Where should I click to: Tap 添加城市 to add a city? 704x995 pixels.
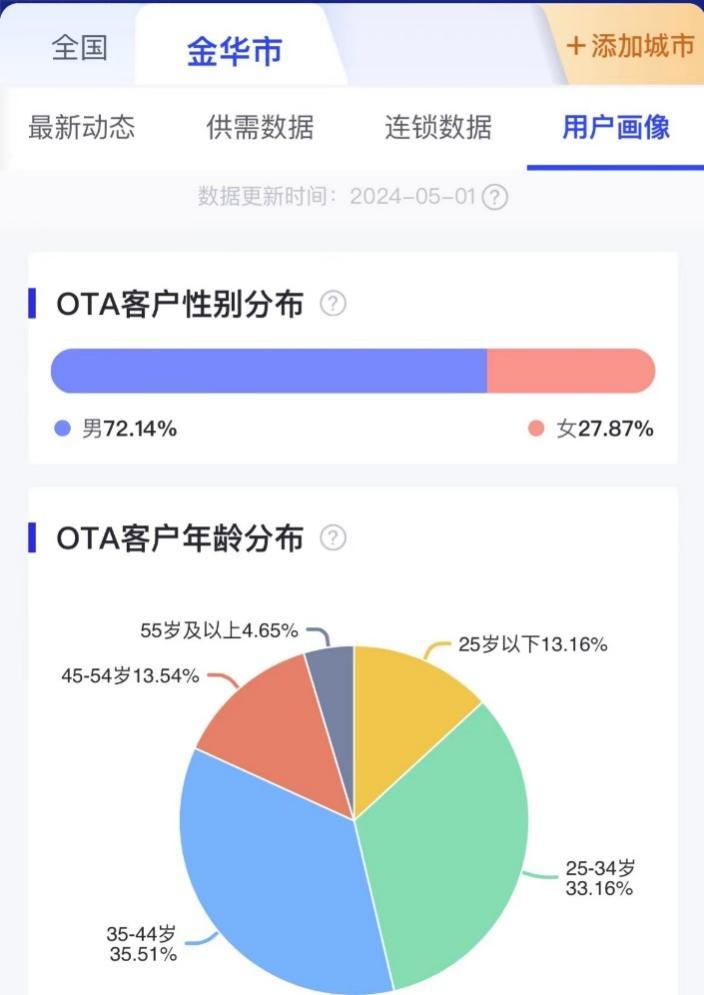pyautogui.click(x=630, y=46)
